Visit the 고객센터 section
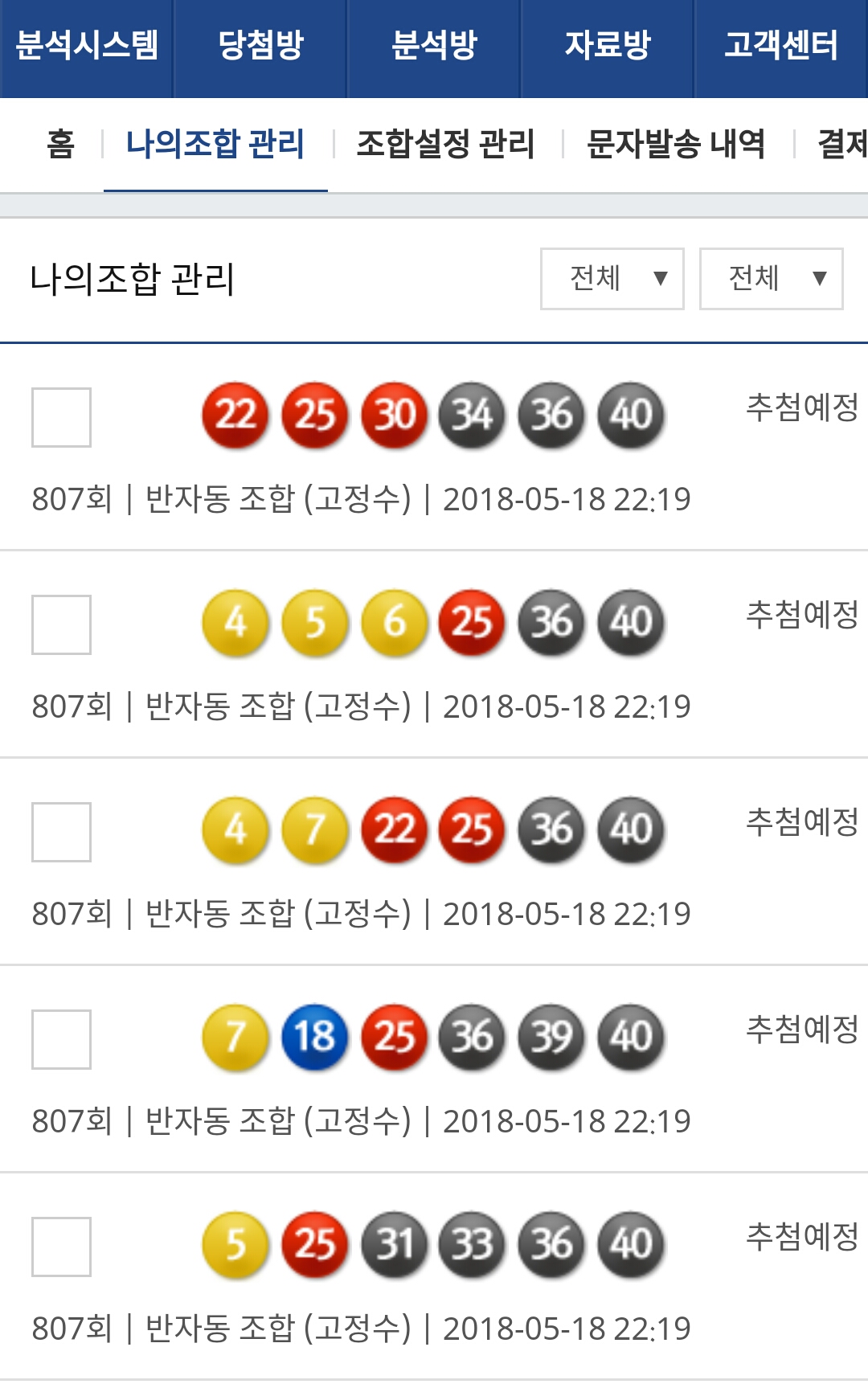Image resolution: width=868 pixels, height=1384 pixels. pos(780,46)
